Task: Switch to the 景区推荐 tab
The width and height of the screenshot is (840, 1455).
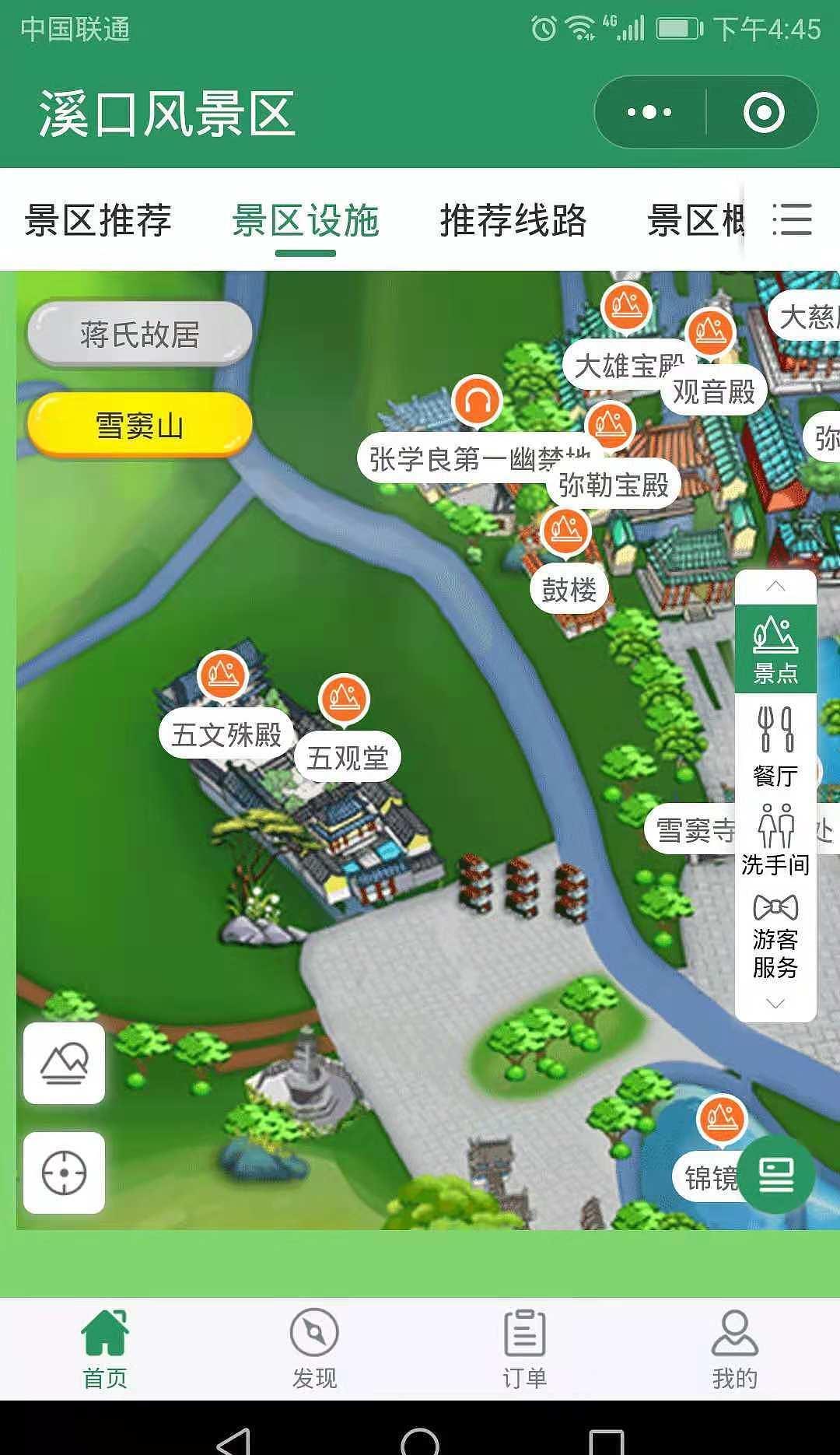Action: pyautogui.click(x=98, y=220)
